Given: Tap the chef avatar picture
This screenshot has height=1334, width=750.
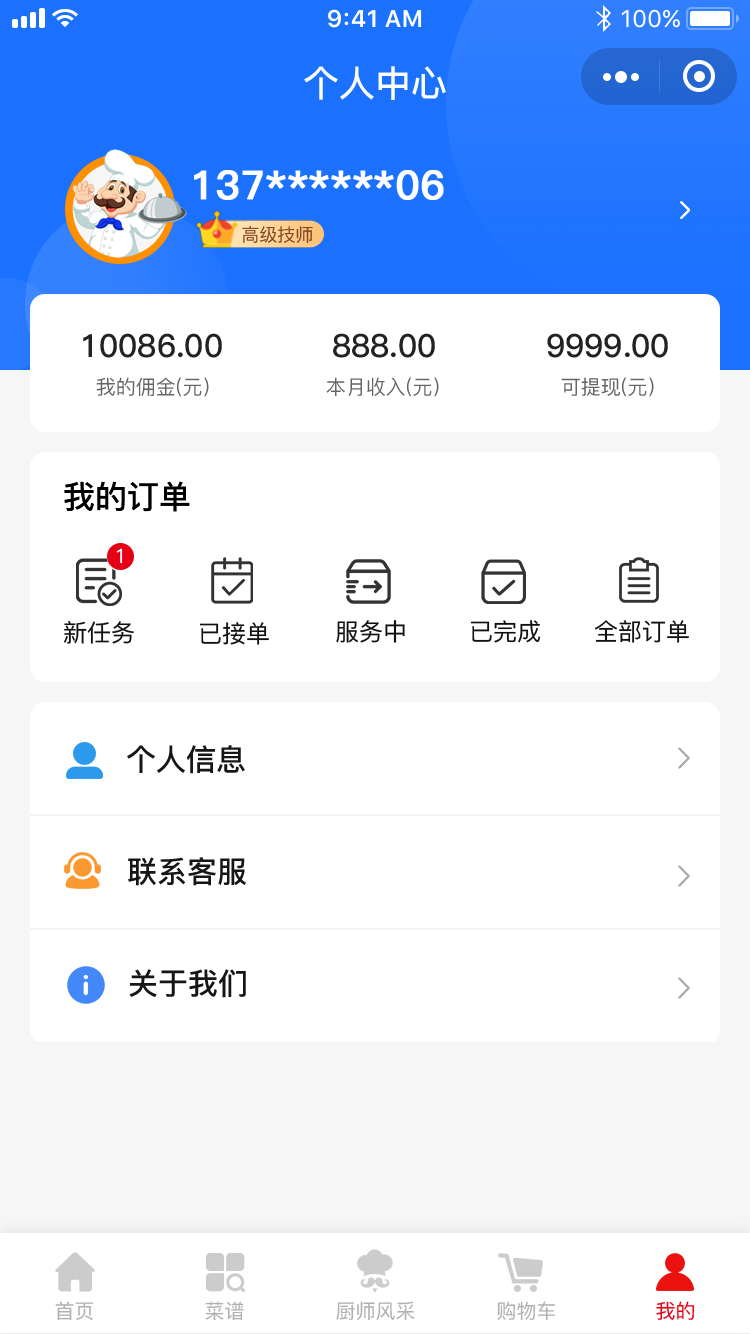Looking at the screenshot, I should pyautogui.click(x=120, y=208).
